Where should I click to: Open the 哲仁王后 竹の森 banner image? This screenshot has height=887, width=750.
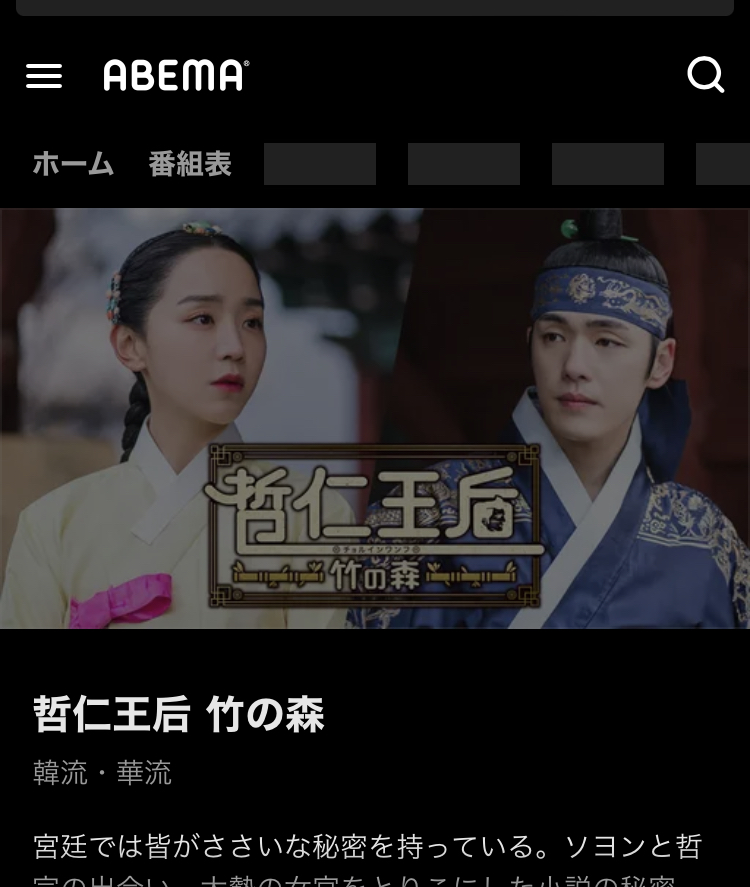tap(375, 418)
